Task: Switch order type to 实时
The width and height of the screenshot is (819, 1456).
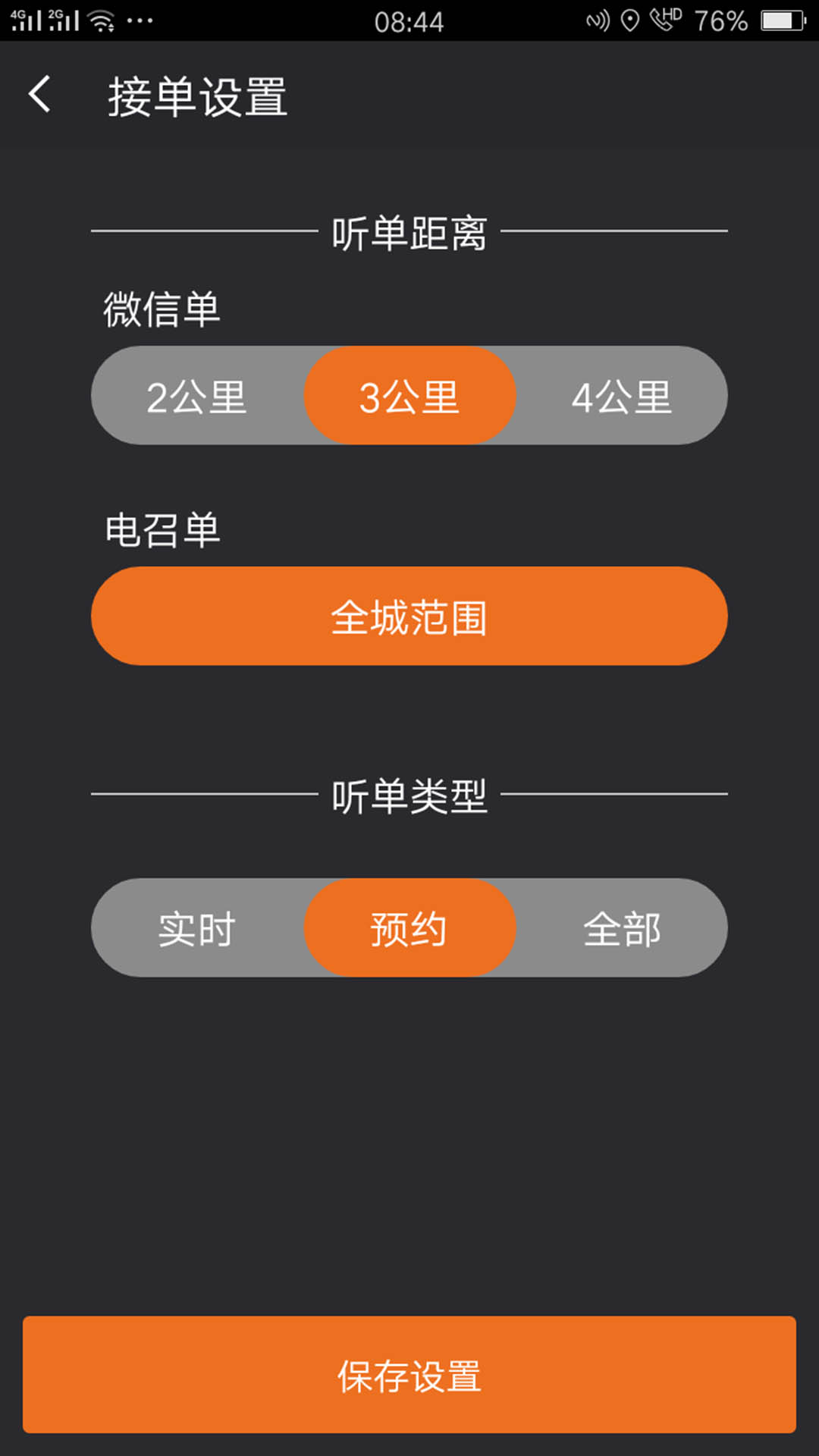Action: pos(196,927)
